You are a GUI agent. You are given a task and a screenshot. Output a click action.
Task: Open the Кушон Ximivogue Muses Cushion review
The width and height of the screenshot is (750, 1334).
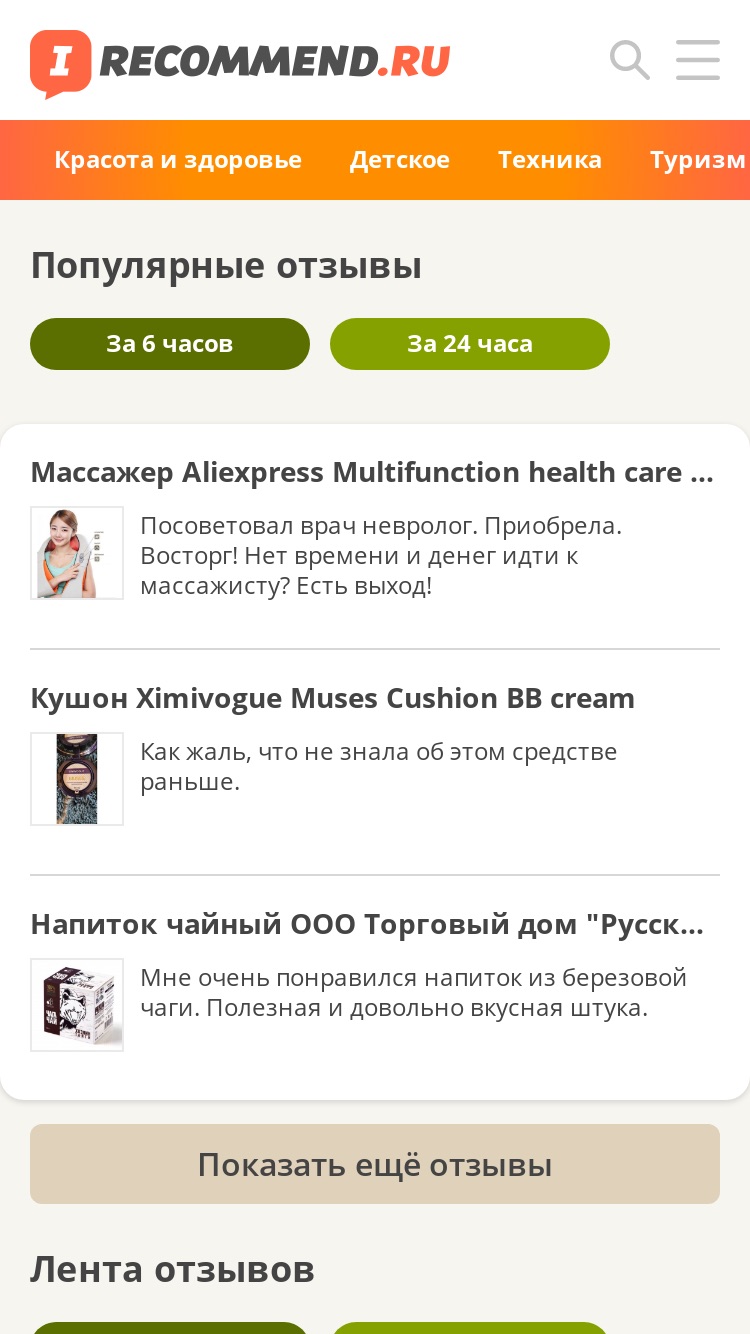tap(333, 698)
